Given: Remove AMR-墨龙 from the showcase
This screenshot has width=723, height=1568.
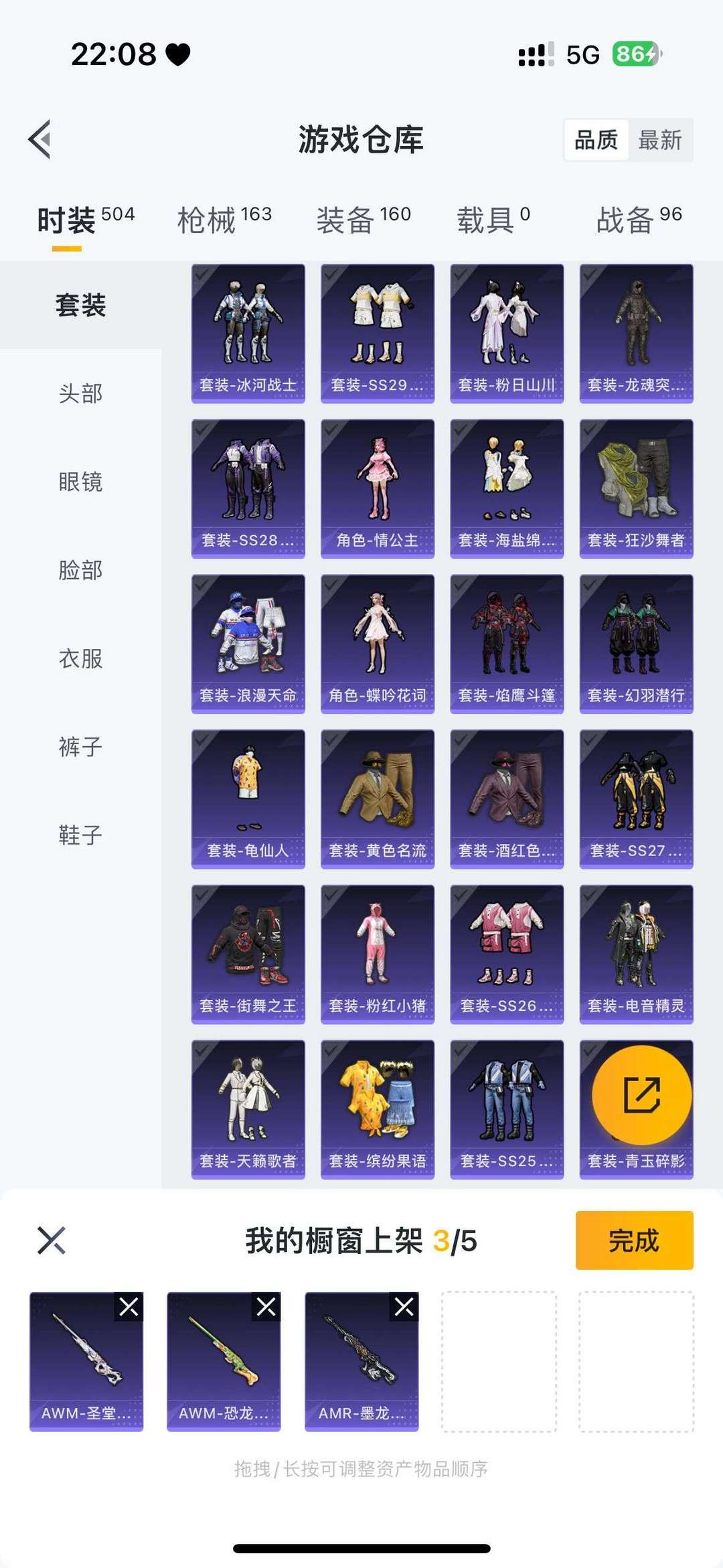Looking at the screenshot, I should 404,1307.
